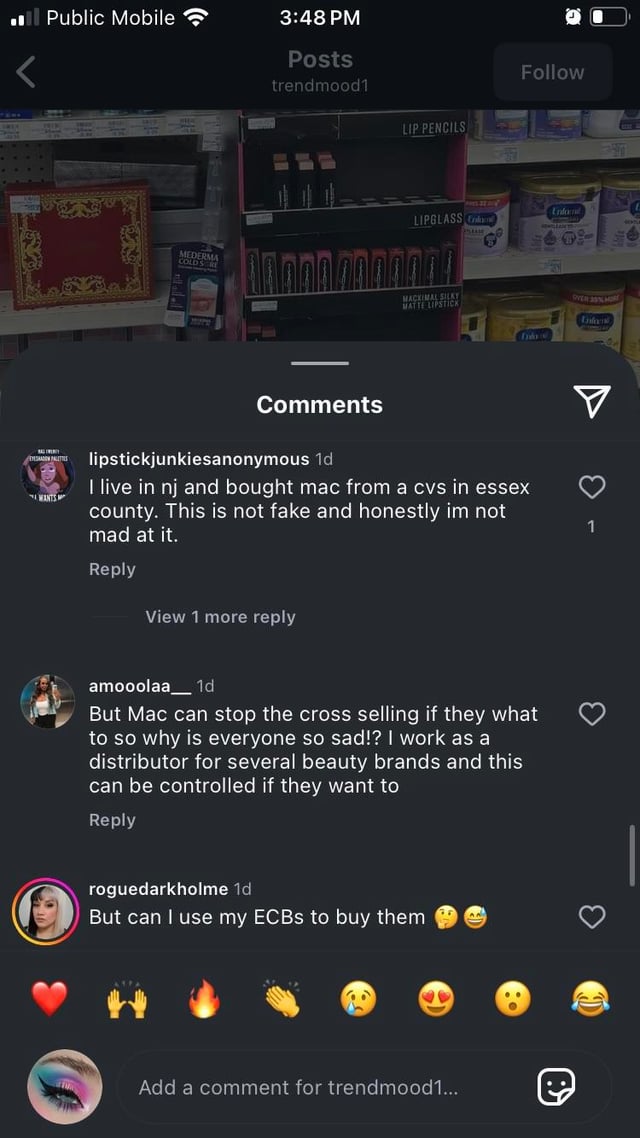View roguedarkholme's story avatar

click(46, 912)
